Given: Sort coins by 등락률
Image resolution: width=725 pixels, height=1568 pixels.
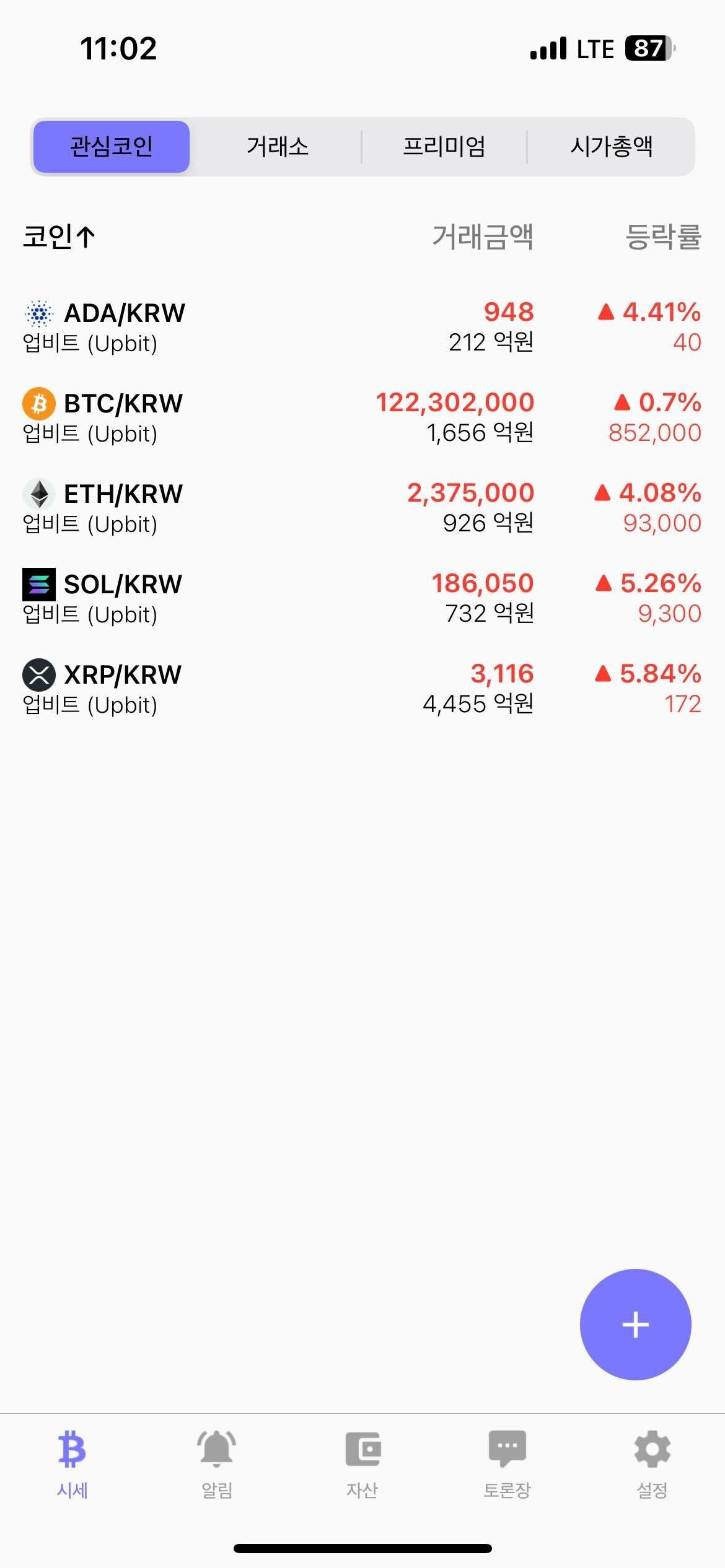Looking at the screenshot, I should coord(662,237).
